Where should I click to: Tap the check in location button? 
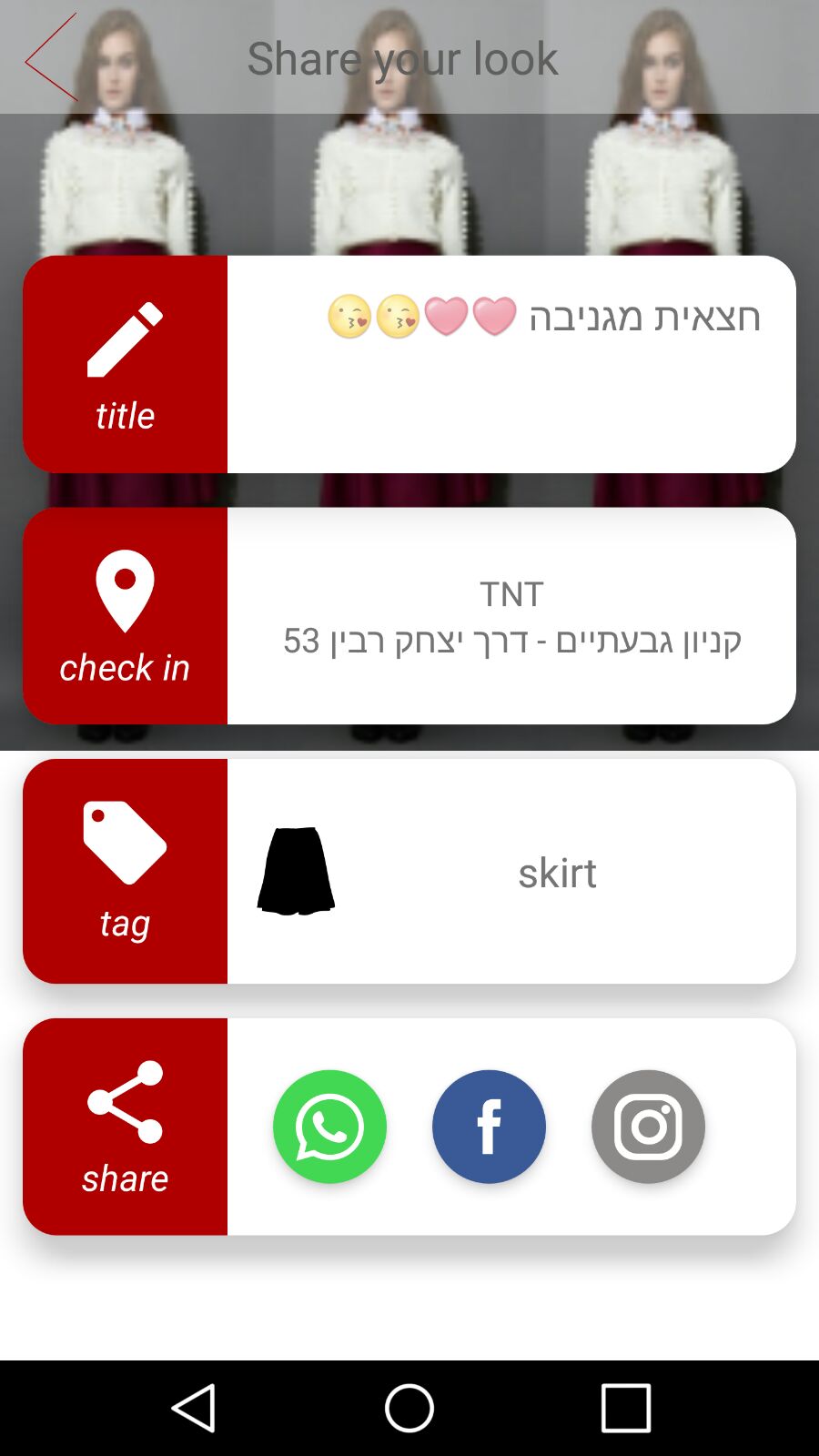click(125, 616)
